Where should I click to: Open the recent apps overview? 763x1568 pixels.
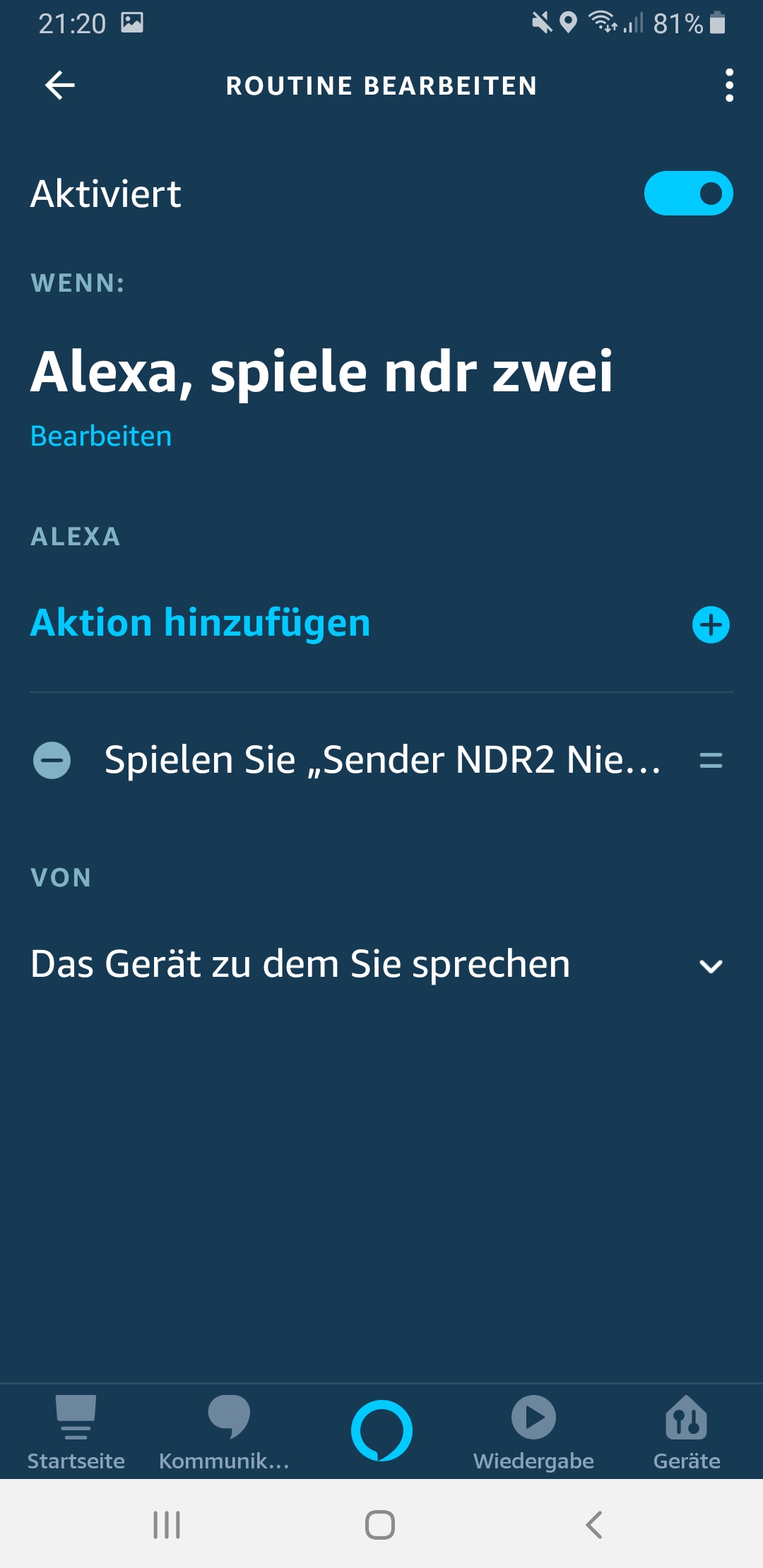pos(167,1525)
